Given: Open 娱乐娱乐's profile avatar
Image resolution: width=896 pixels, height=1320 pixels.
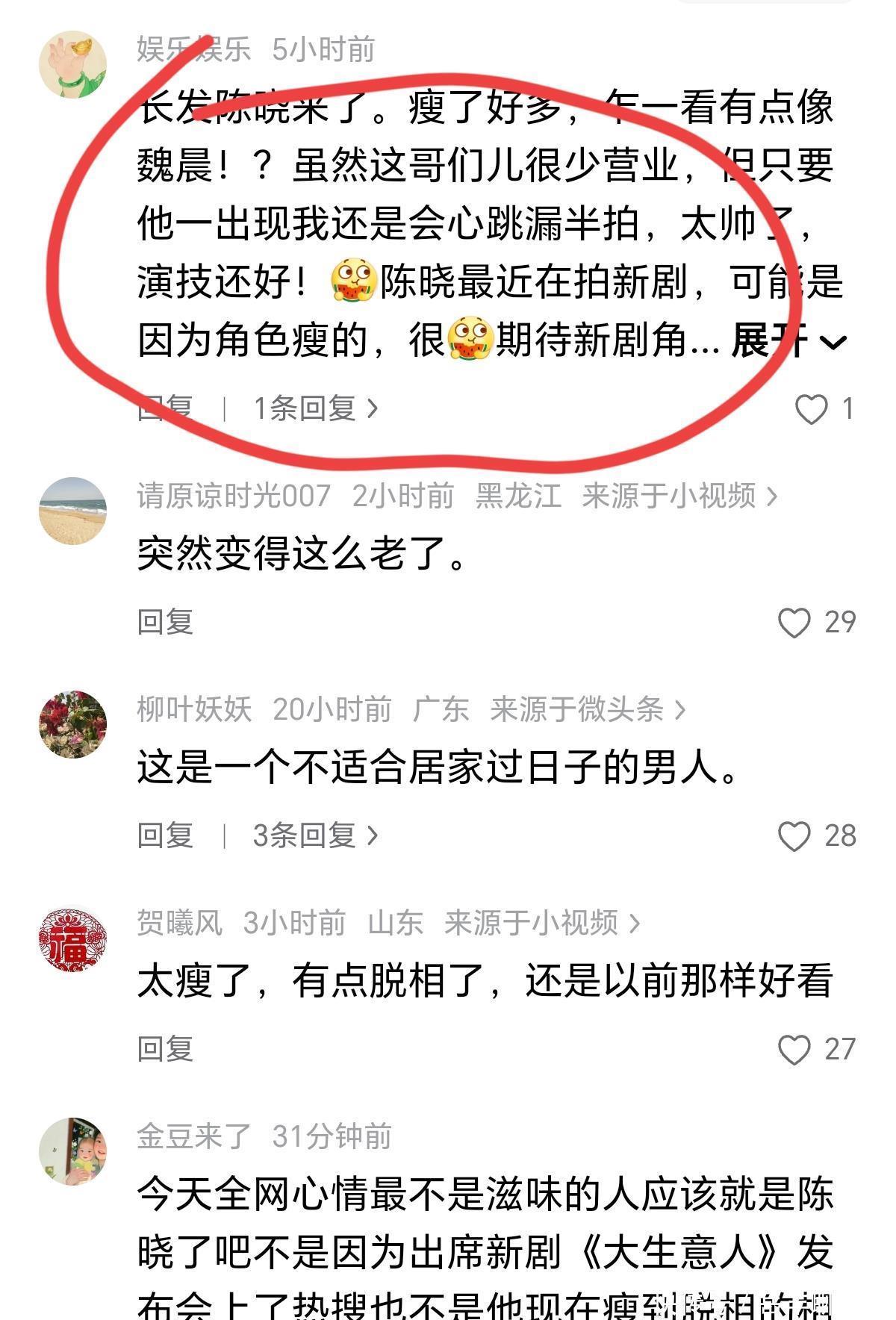Looking at the screenshot, I should click(x=72, y=64).
